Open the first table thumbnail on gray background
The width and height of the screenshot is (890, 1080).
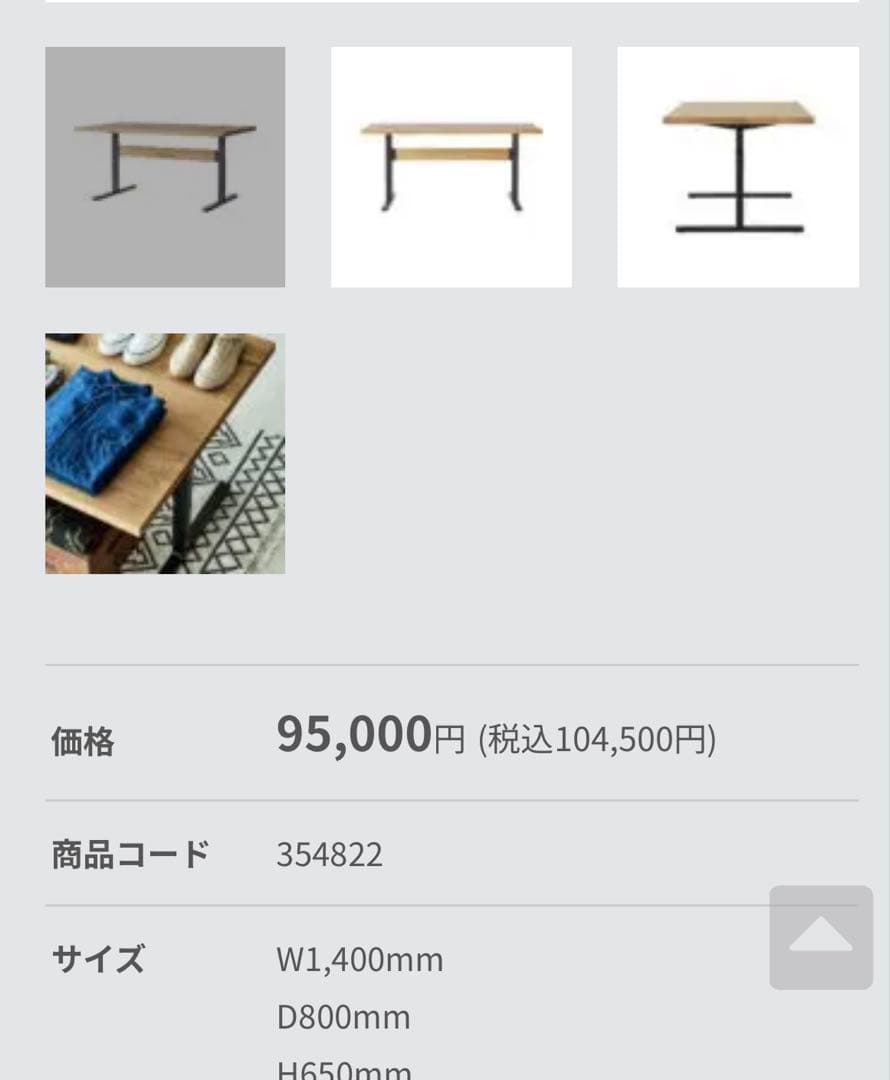point(164,166)
